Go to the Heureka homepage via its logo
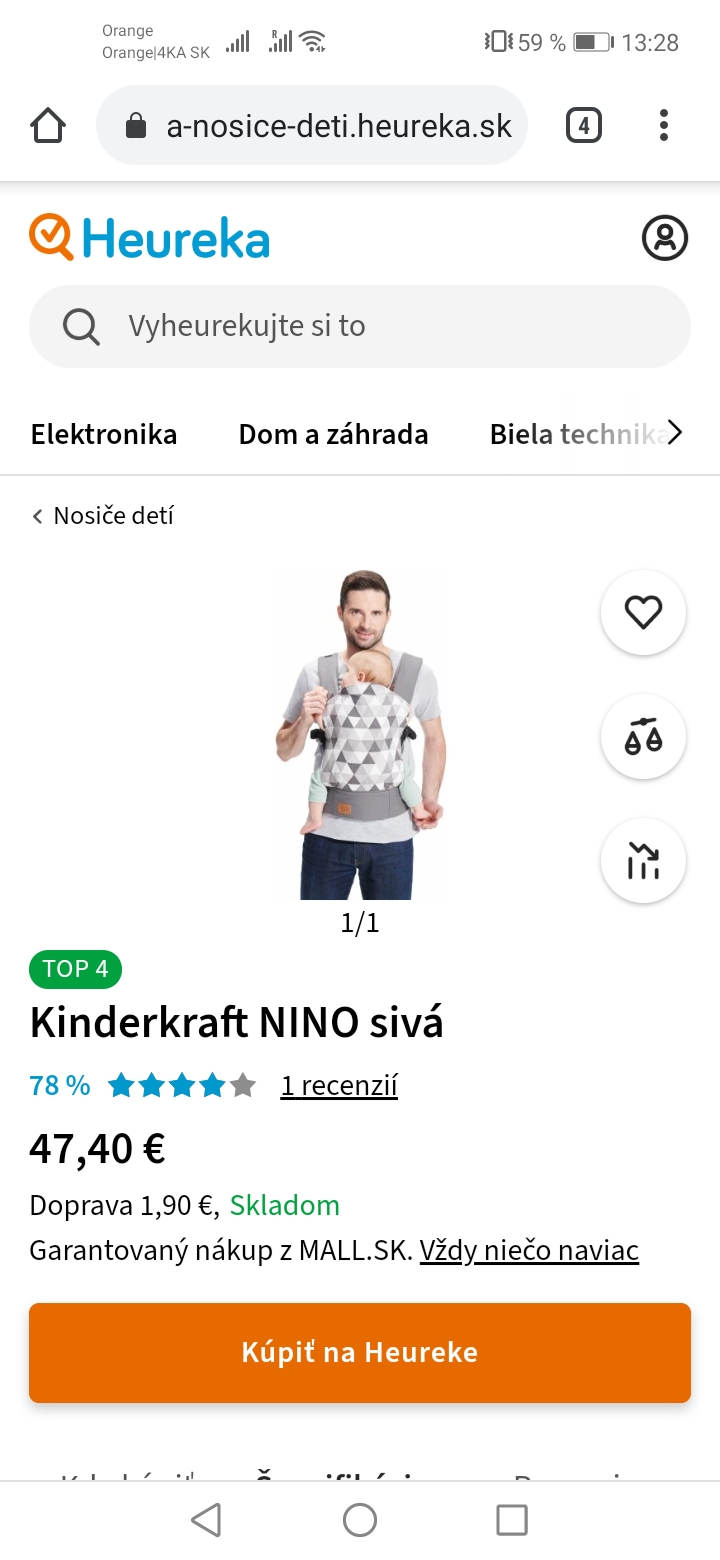This screenshot has height=1560, width=720. point(150,238)
